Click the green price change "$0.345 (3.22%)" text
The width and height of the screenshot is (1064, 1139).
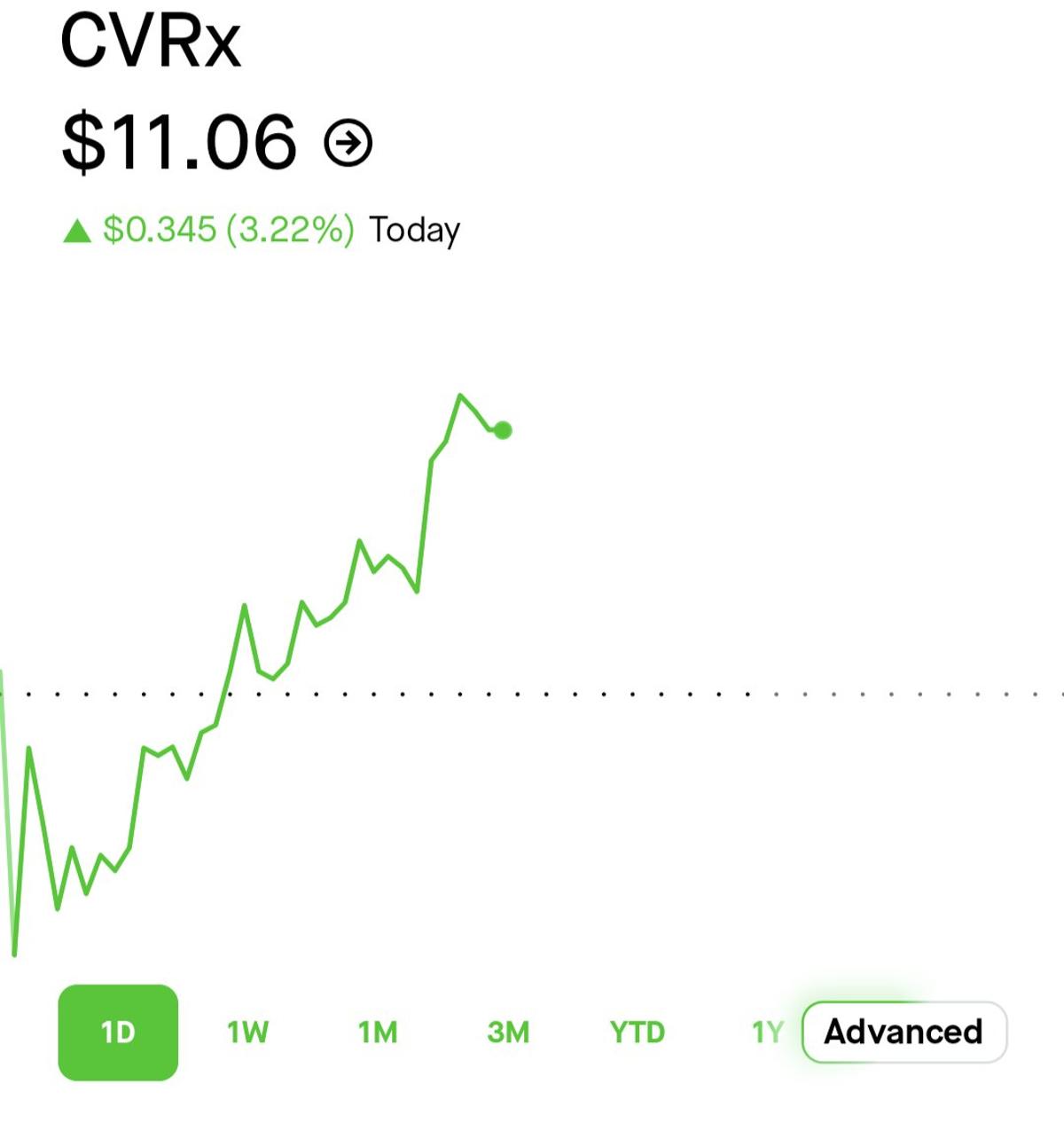pos(228,229)
